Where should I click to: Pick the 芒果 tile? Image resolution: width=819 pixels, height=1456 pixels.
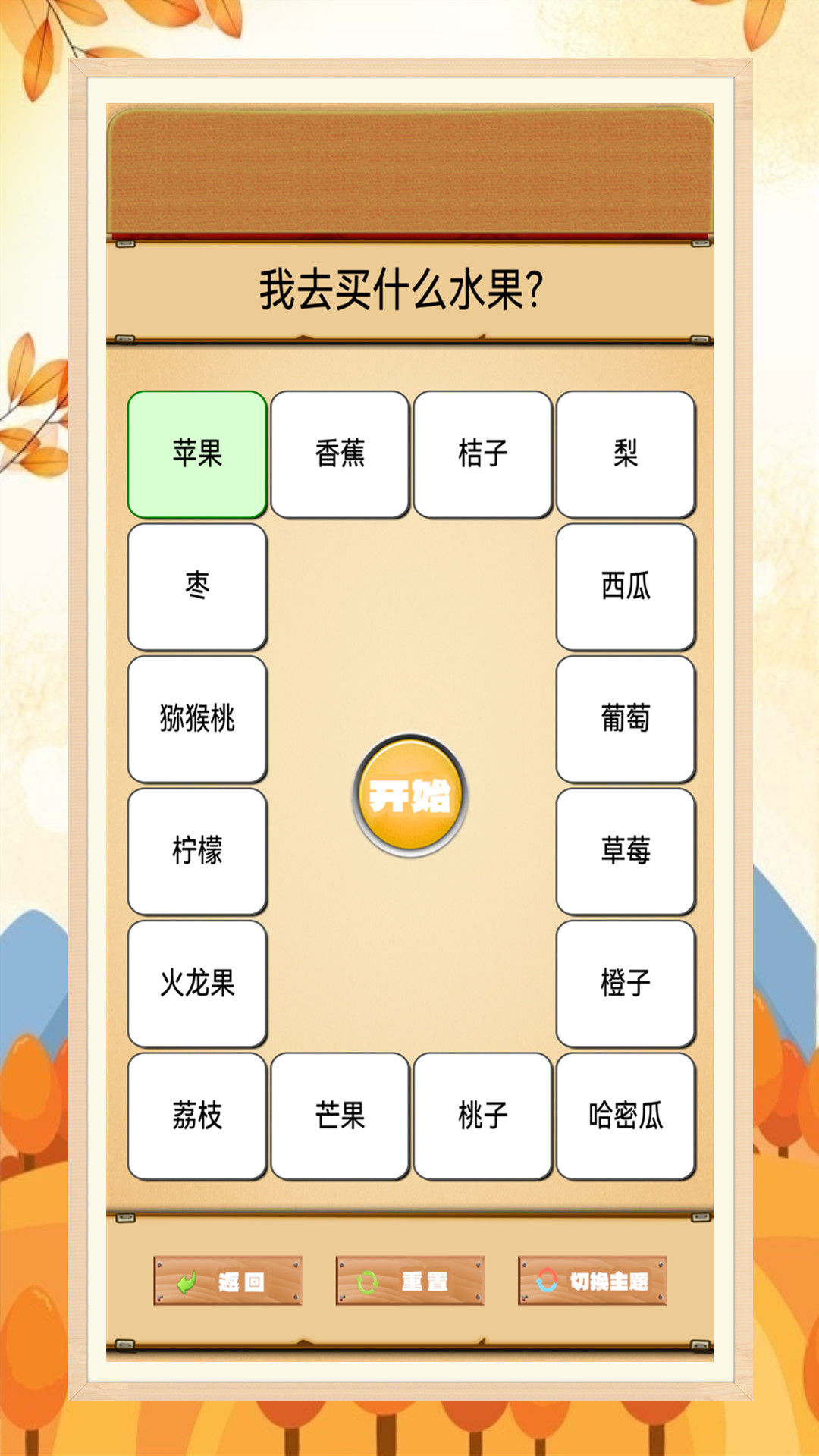(x=340, y=1116)
